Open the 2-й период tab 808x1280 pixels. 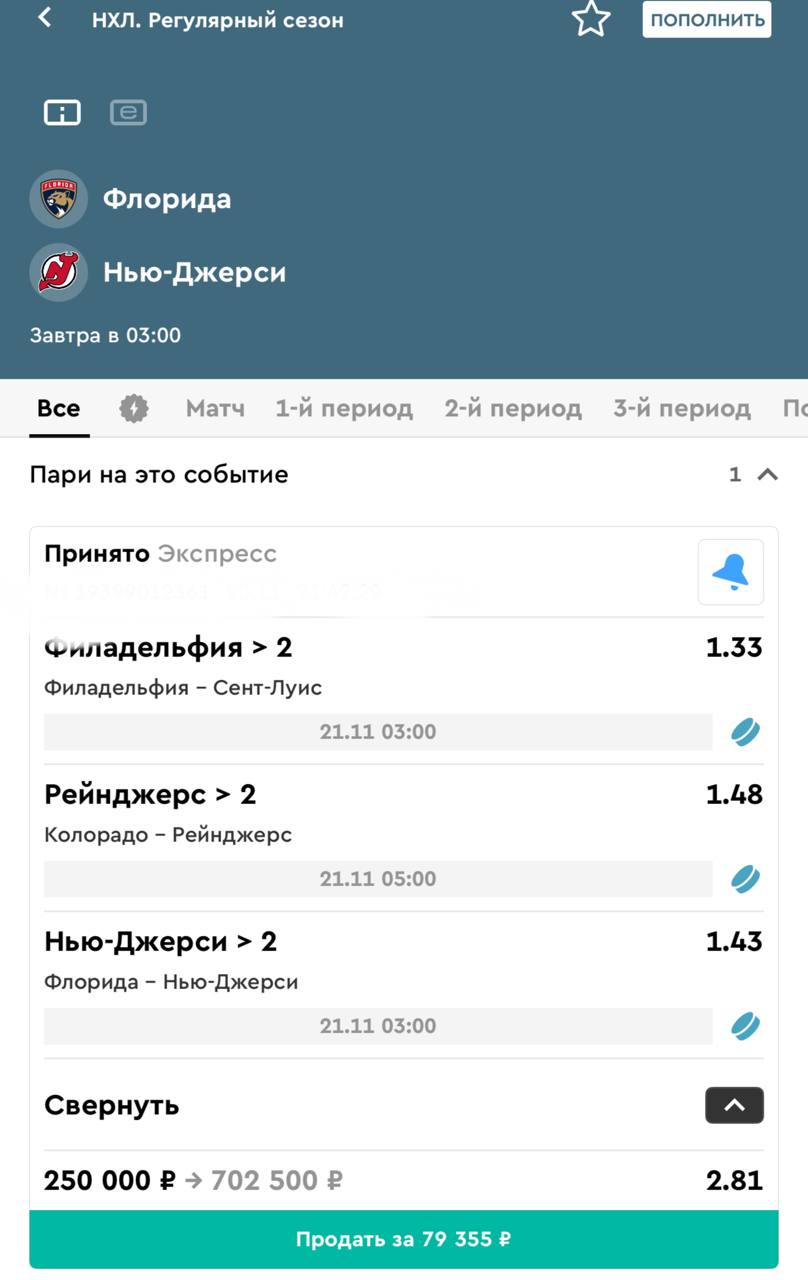coord(513,408)
